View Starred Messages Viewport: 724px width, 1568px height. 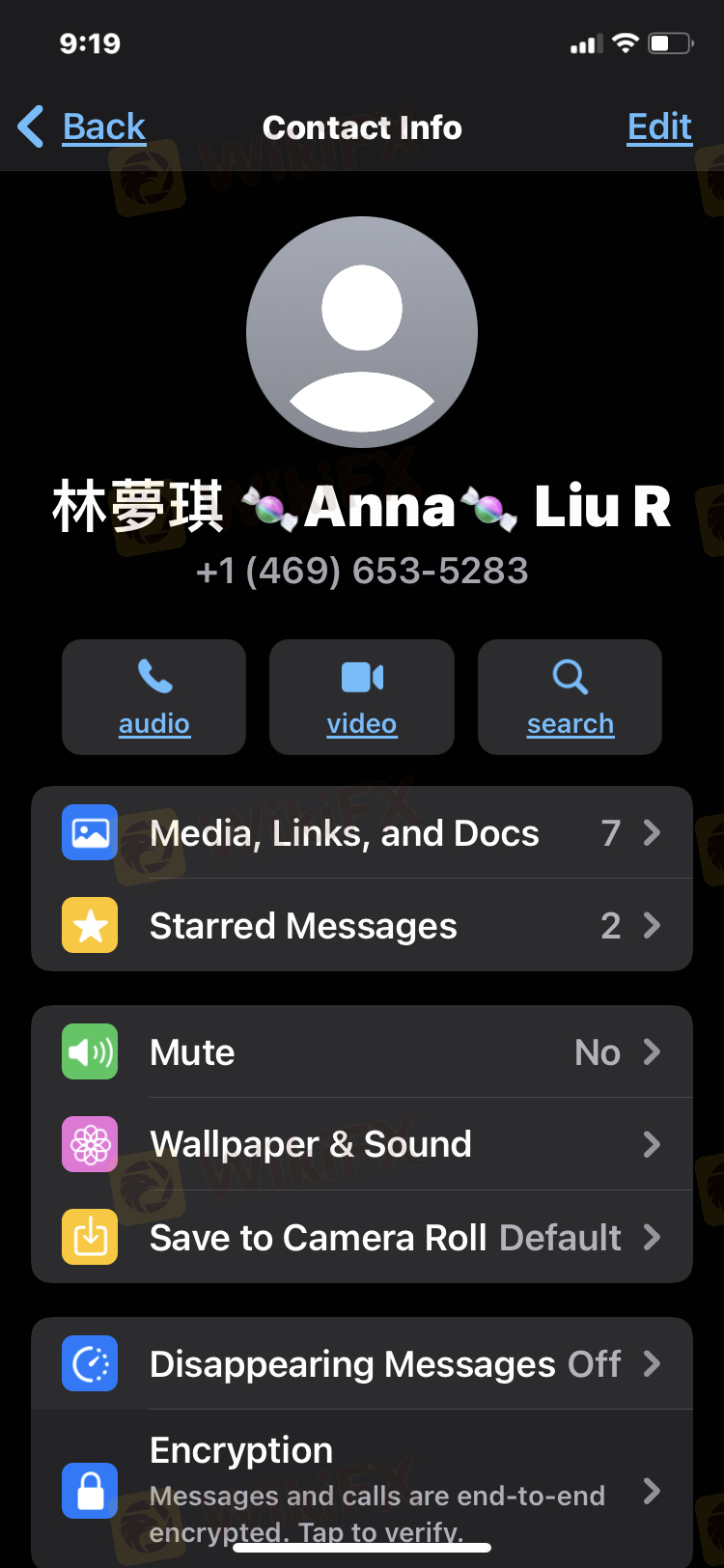(362, 926)
